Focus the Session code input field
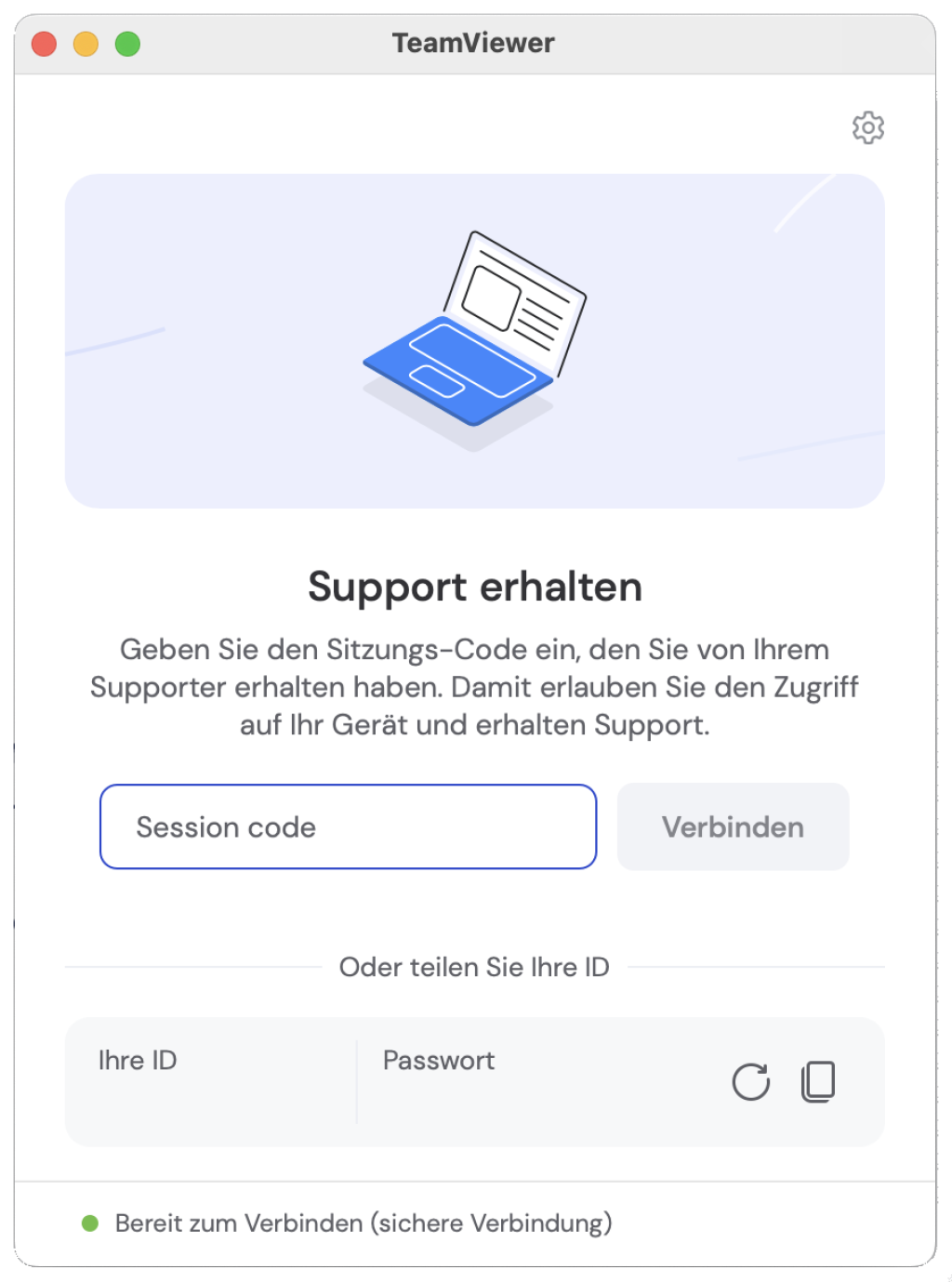This screenshot has width=952, height=1282. pyautogui.click(x=348, y=826)
